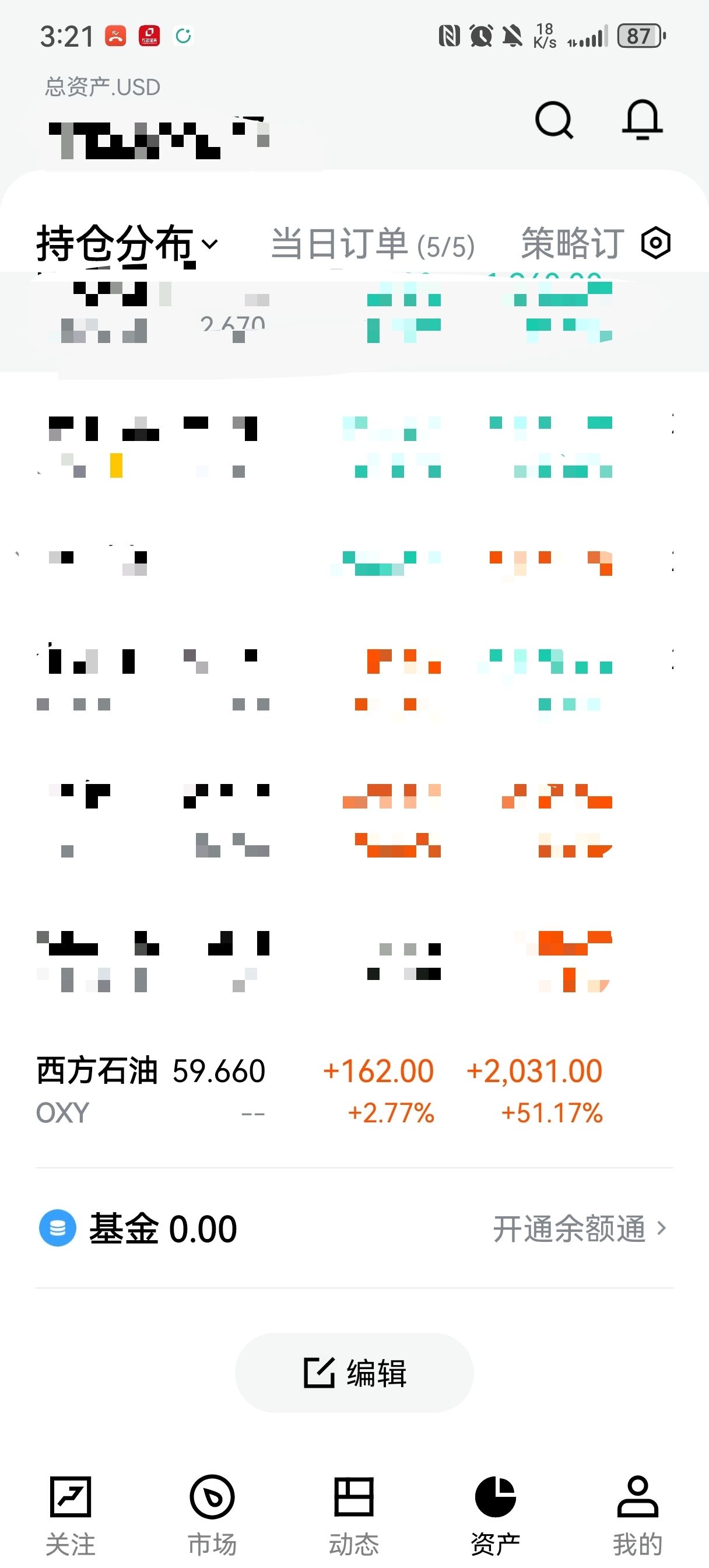Switch to the 我的 tab

pos(637,1514)
